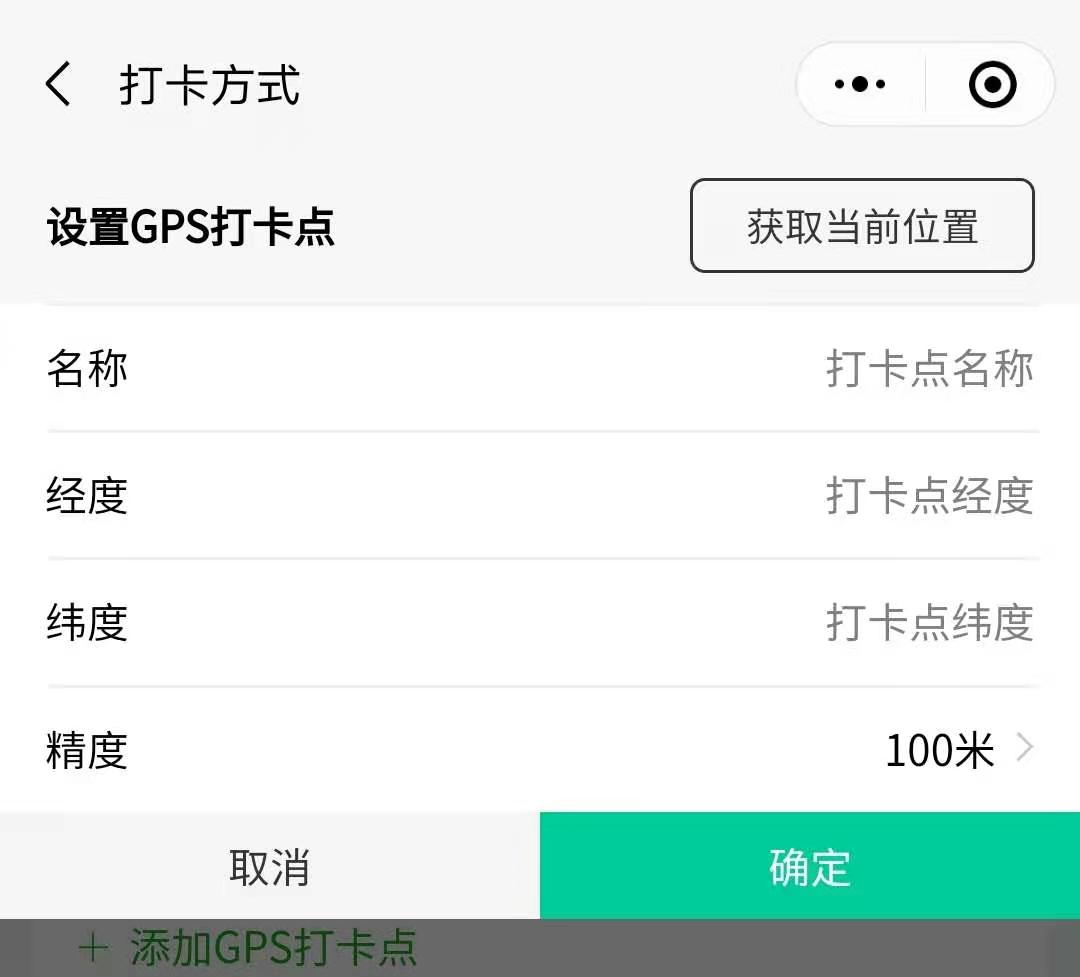Select the 打卡点纬度 latitude field
This screenshot has width=1080, height=977.
(x=928, y=623)
